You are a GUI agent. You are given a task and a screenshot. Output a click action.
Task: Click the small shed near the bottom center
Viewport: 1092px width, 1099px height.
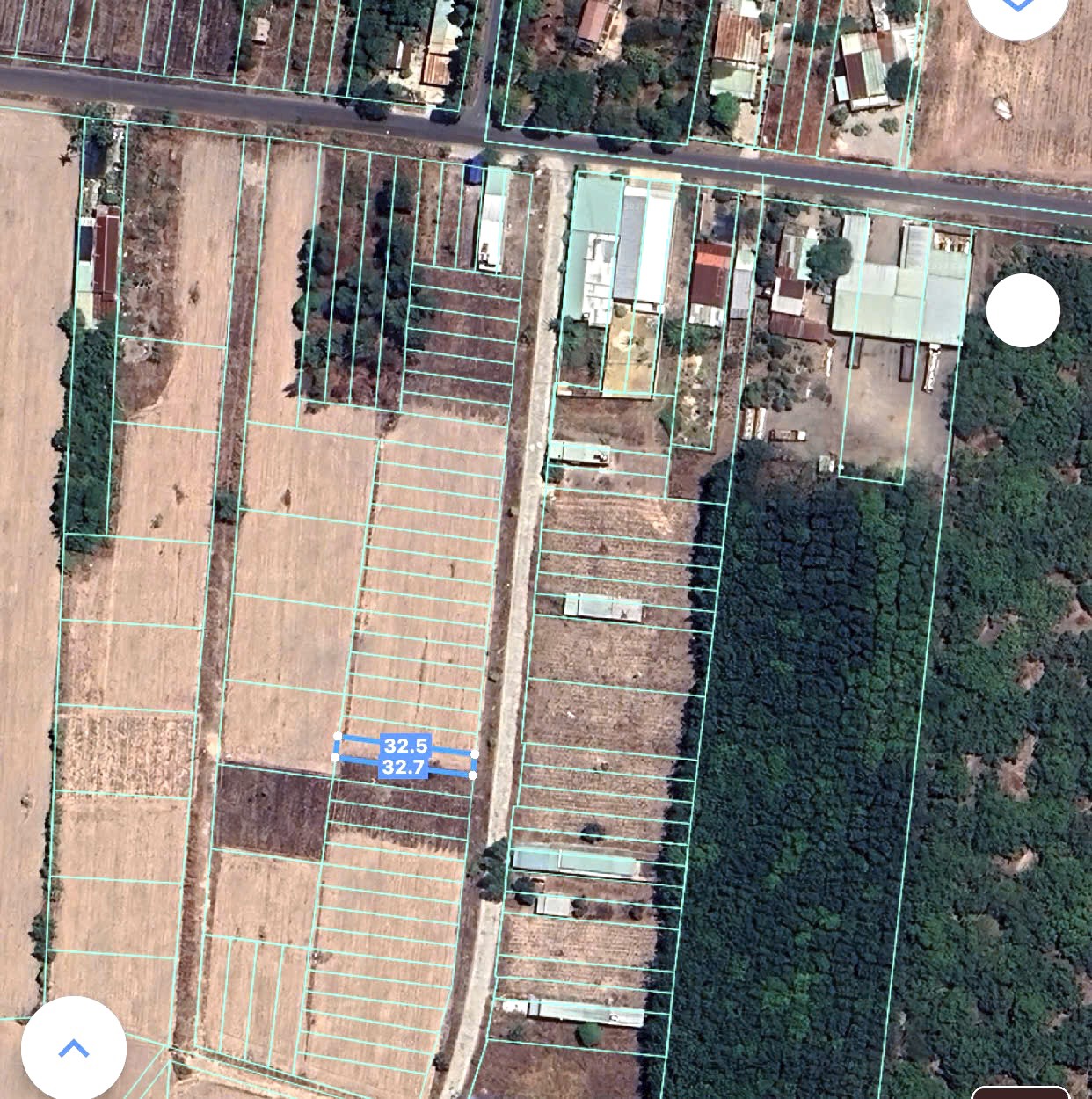[552, 907]
